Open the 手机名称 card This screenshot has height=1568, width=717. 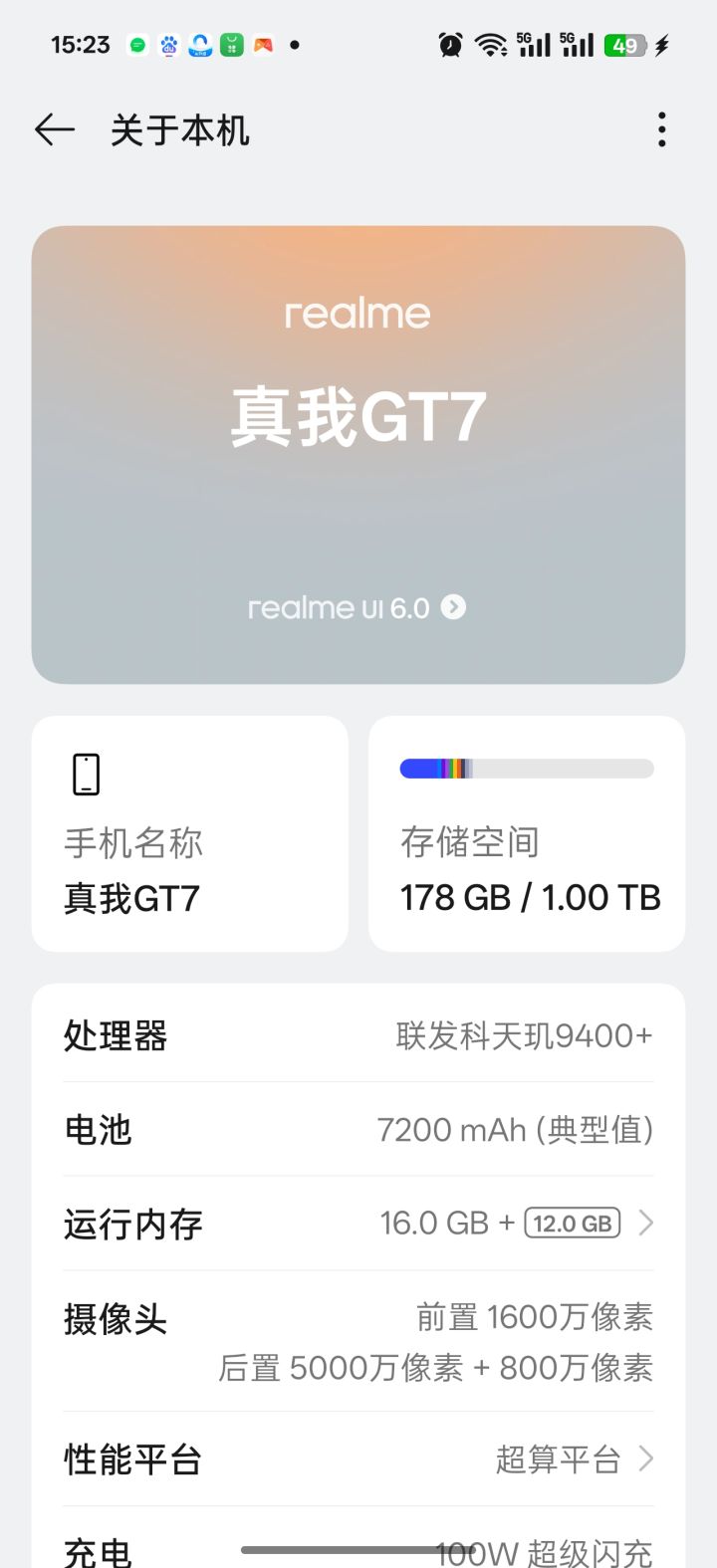pos(190,833)
